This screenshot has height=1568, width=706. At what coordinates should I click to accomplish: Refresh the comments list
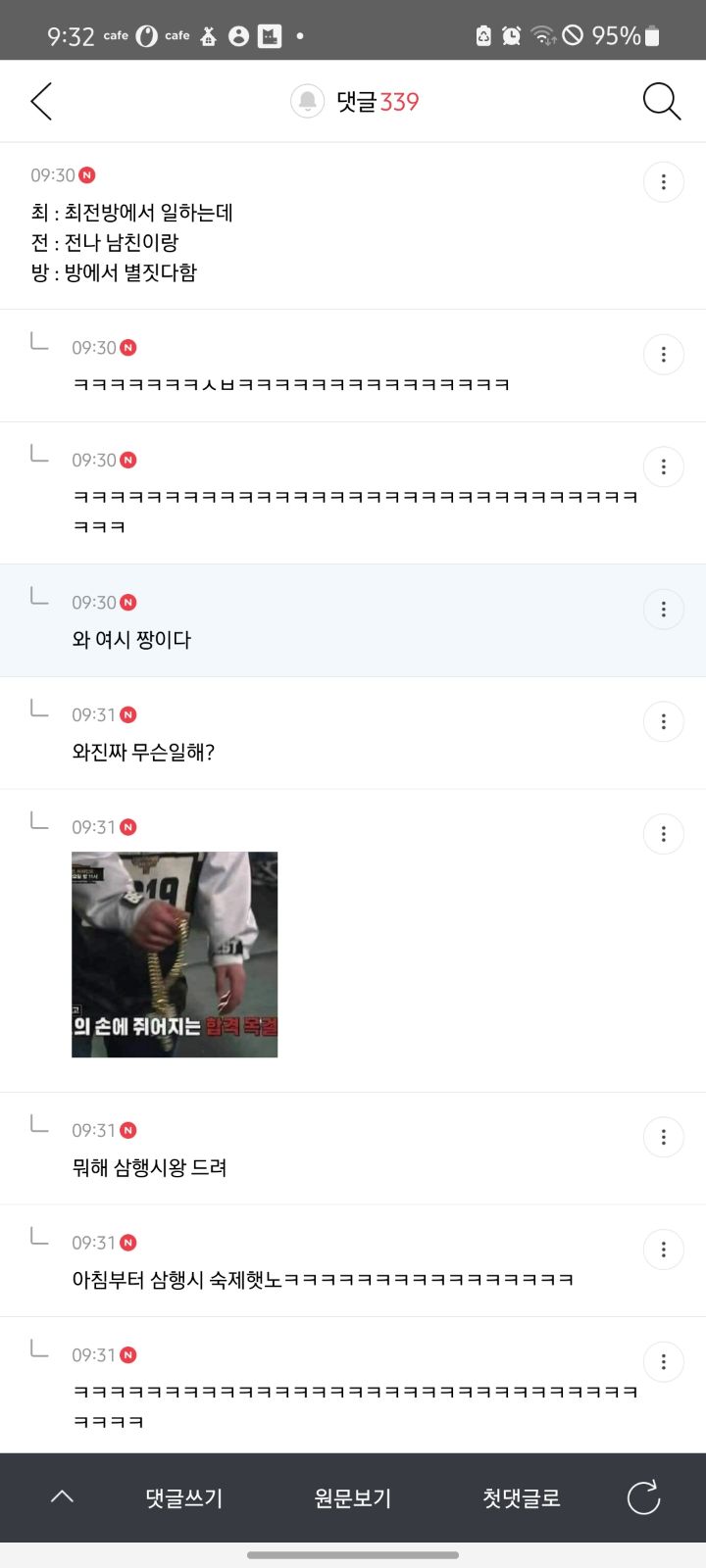[643, 1497]
